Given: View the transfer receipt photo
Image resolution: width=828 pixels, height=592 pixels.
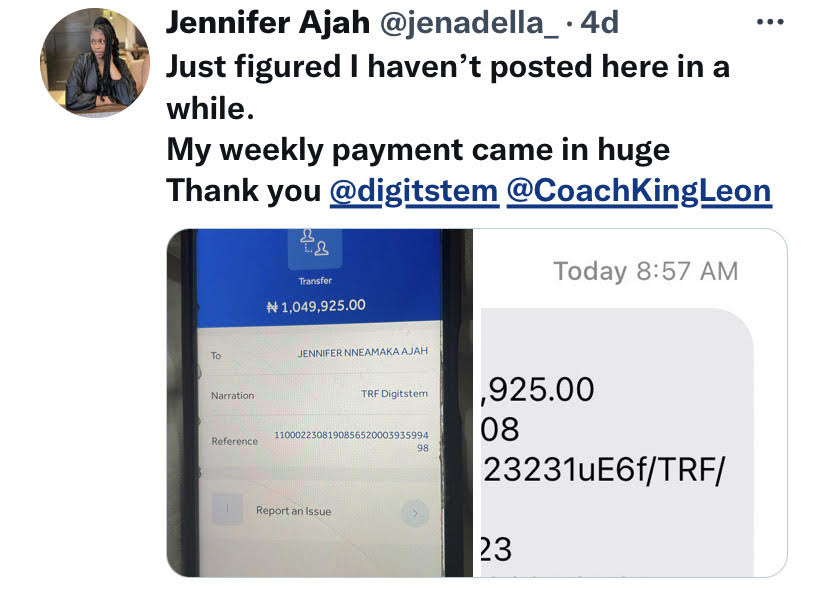Looking at the screenshot, I should (x=319, y=402).
